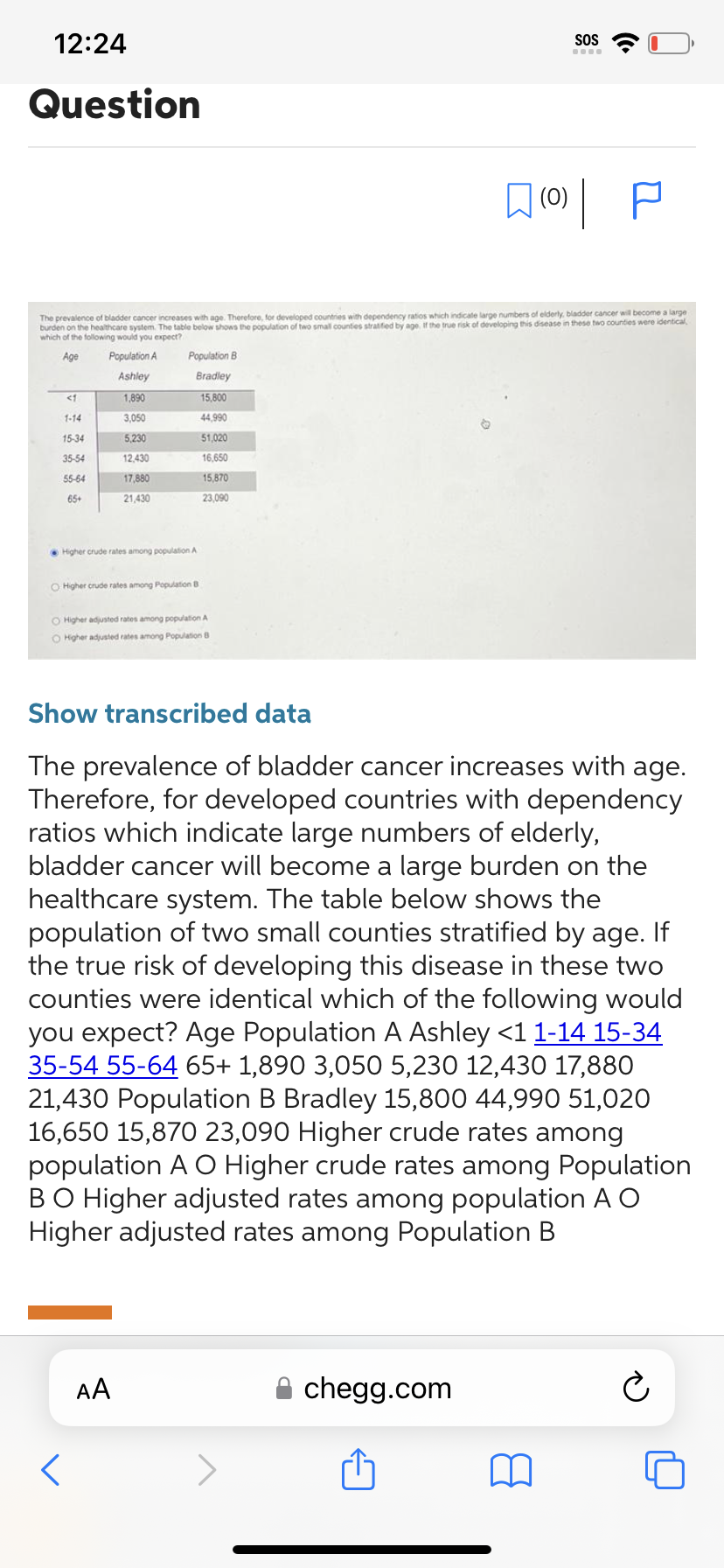724x1568 pixels.
Task: Tap the Share icon in Safari toolbar
Action: pos(358,1470)
